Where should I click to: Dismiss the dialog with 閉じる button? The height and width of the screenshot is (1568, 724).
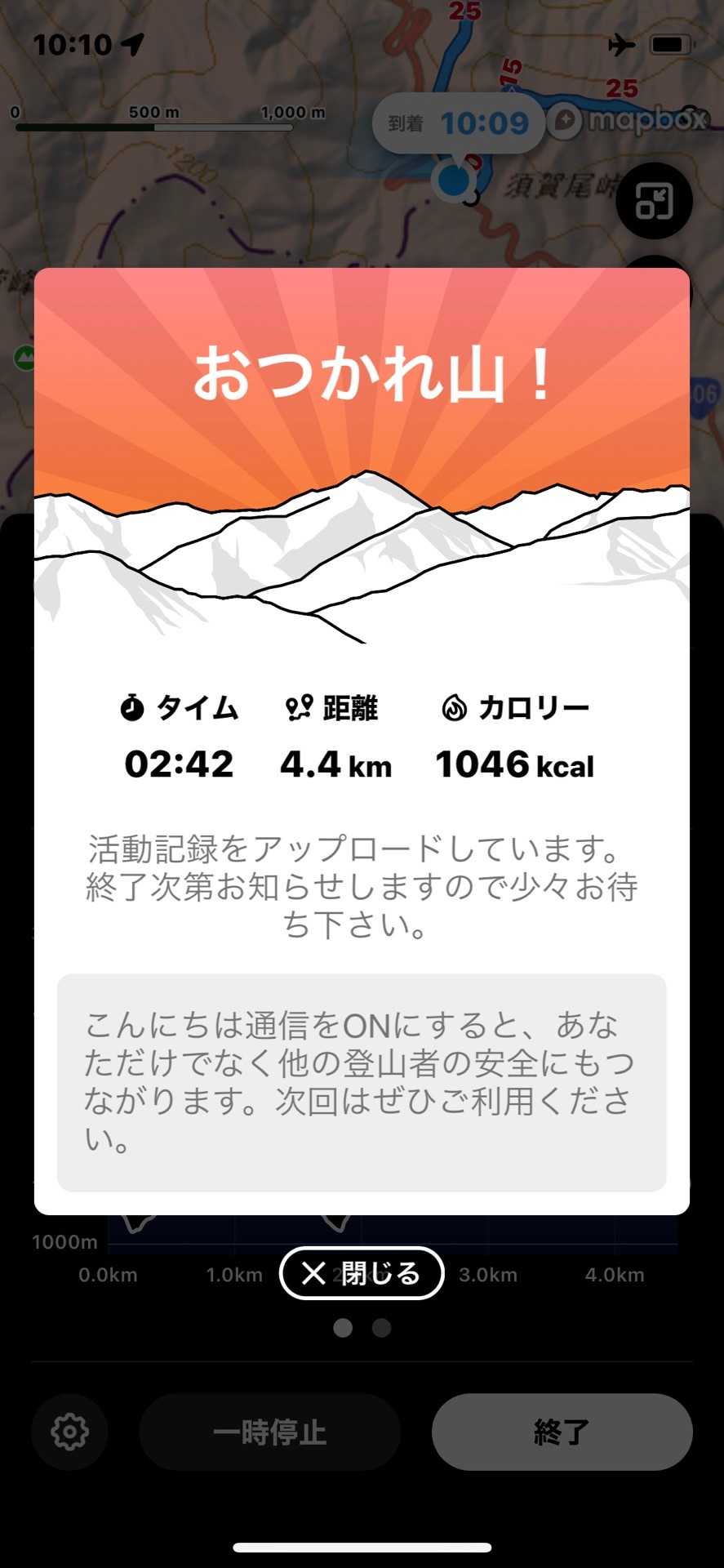[x=362, y=1272]
